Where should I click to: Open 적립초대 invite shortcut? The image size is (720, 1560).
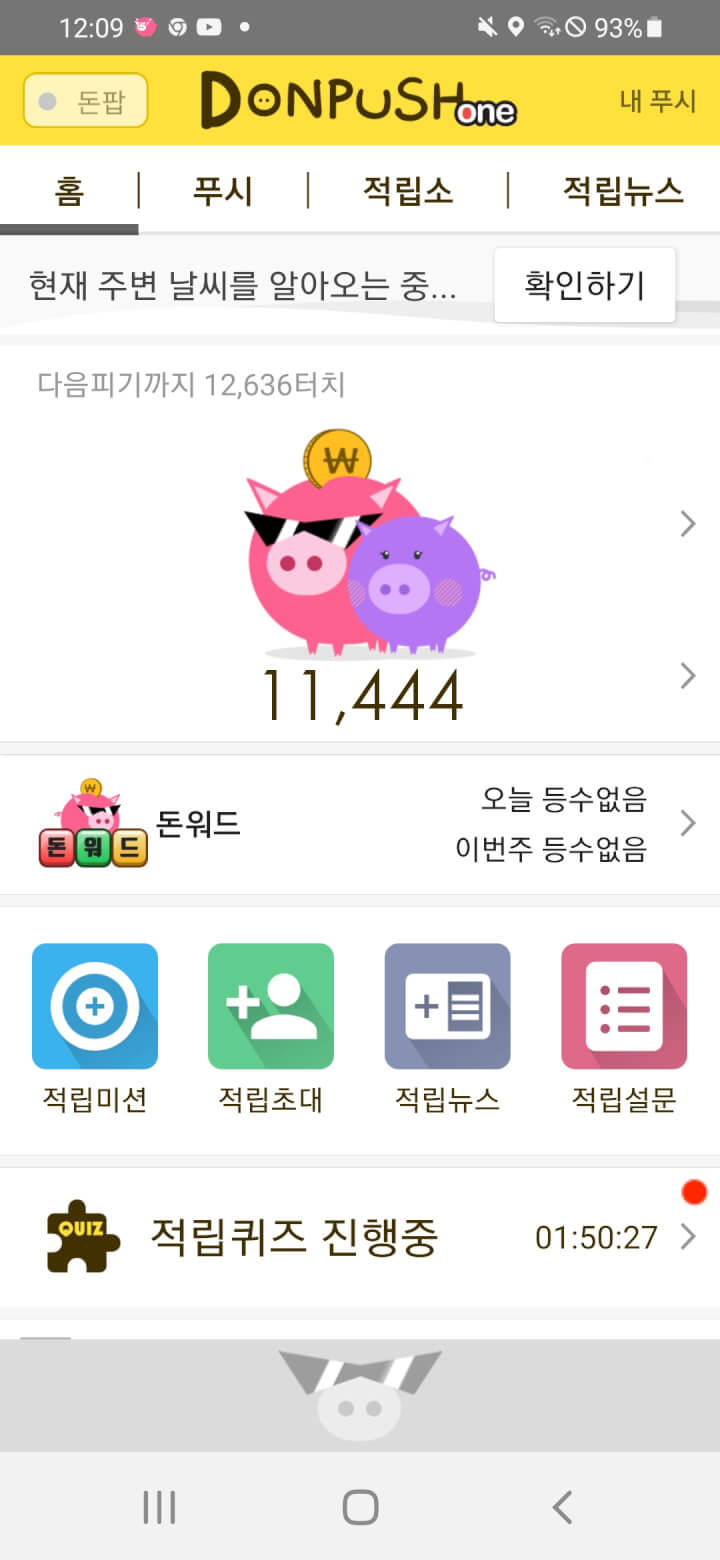pyautogui.click(x=271, y=1027)
